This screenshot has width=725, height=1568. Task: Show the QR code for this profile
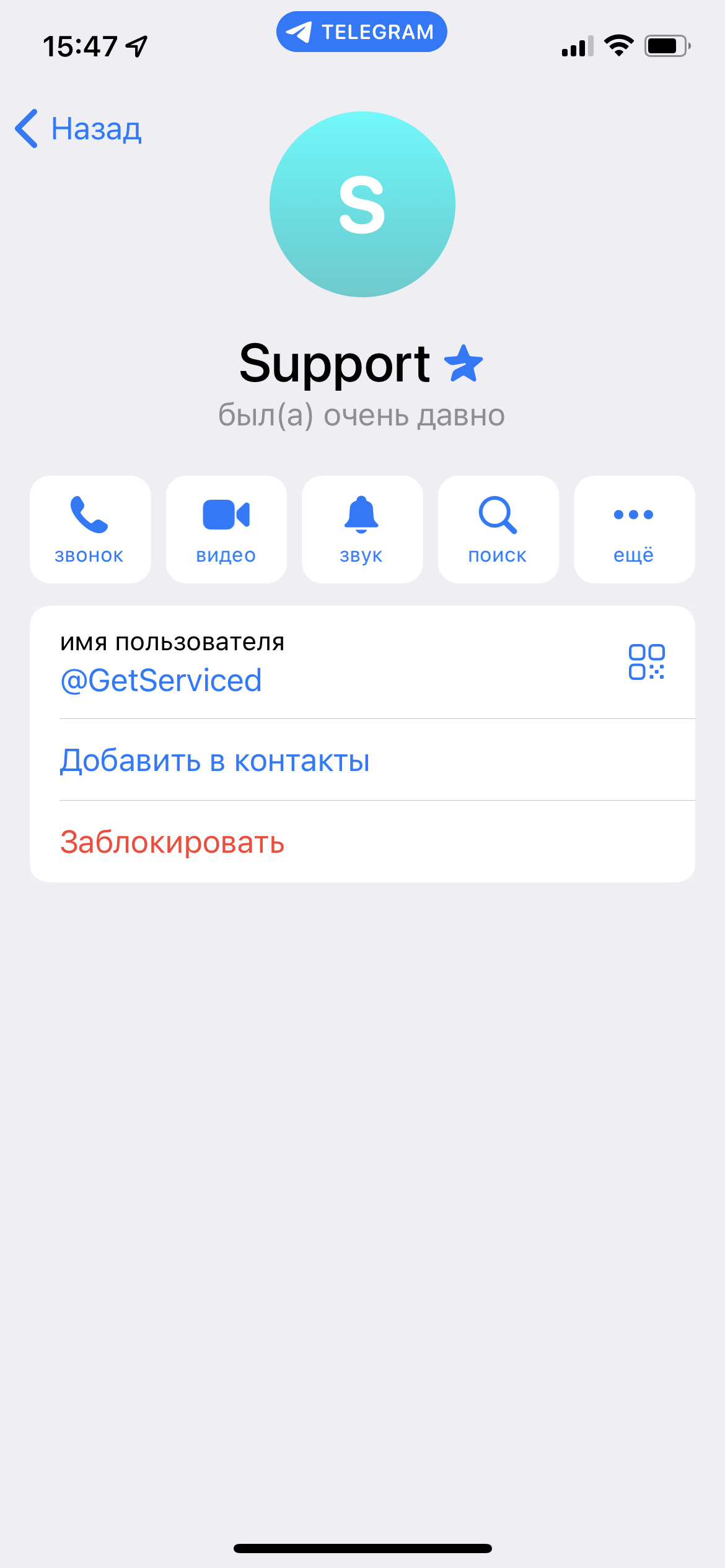click(646, 662)
